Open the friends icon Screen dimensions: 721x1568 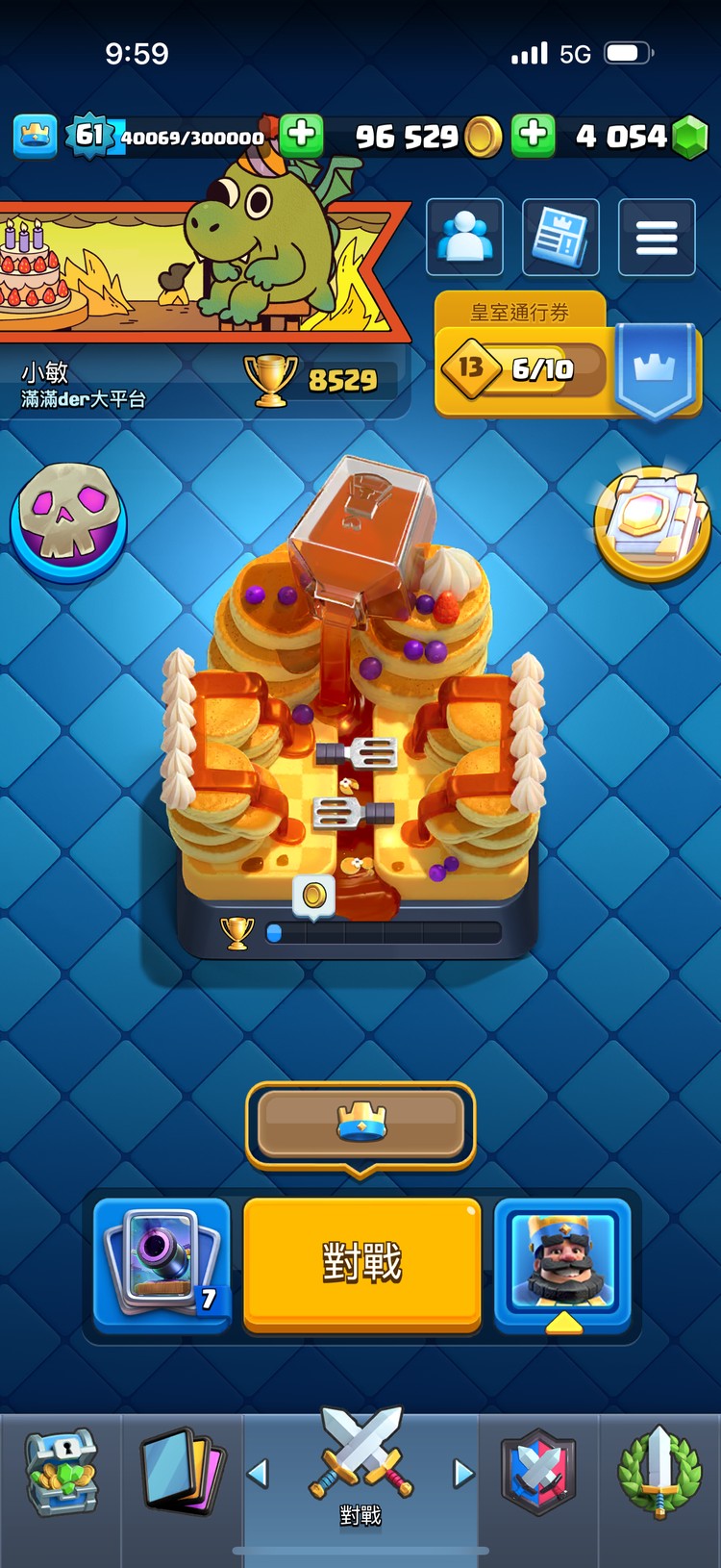pos(464,238)
